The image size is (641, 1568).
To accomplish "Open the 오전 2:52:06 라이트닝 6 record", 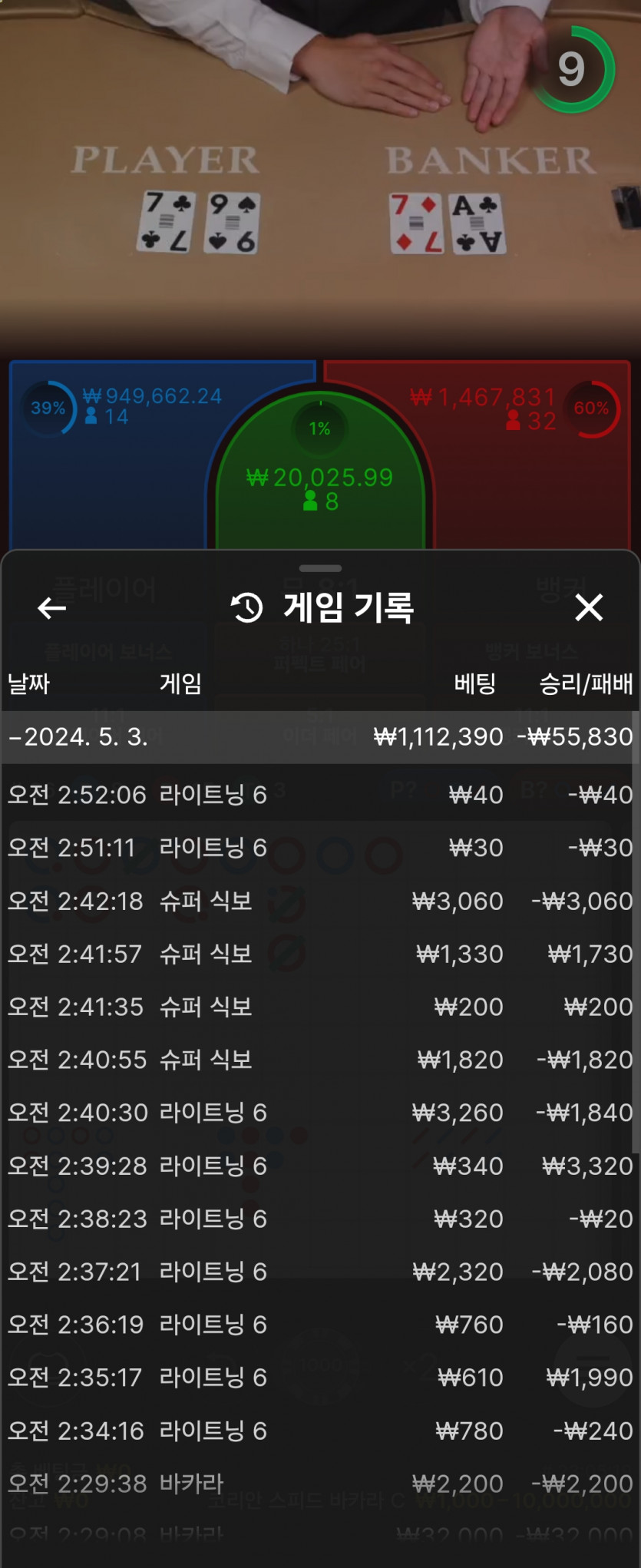I will (319, 794).
